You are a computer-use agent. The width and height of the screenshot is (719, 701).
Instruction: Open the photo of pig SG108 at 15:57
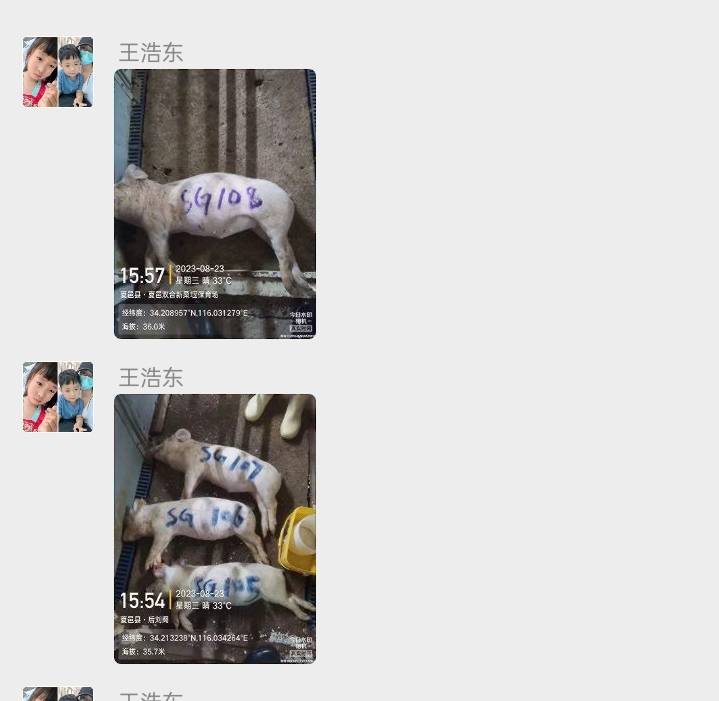point(215,204)
